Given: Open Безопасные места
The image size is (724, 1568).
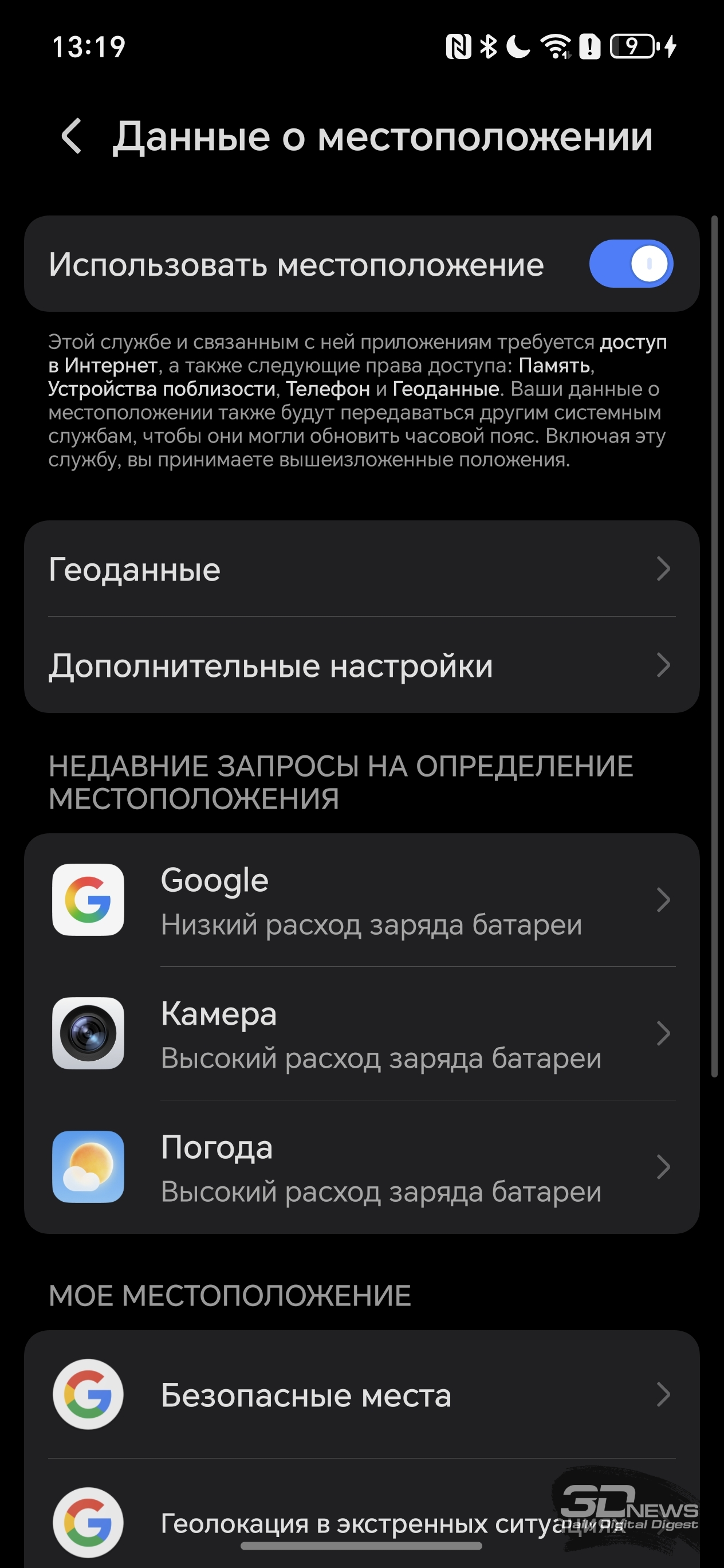Looking at the screenshot, I should (362, 1394).
